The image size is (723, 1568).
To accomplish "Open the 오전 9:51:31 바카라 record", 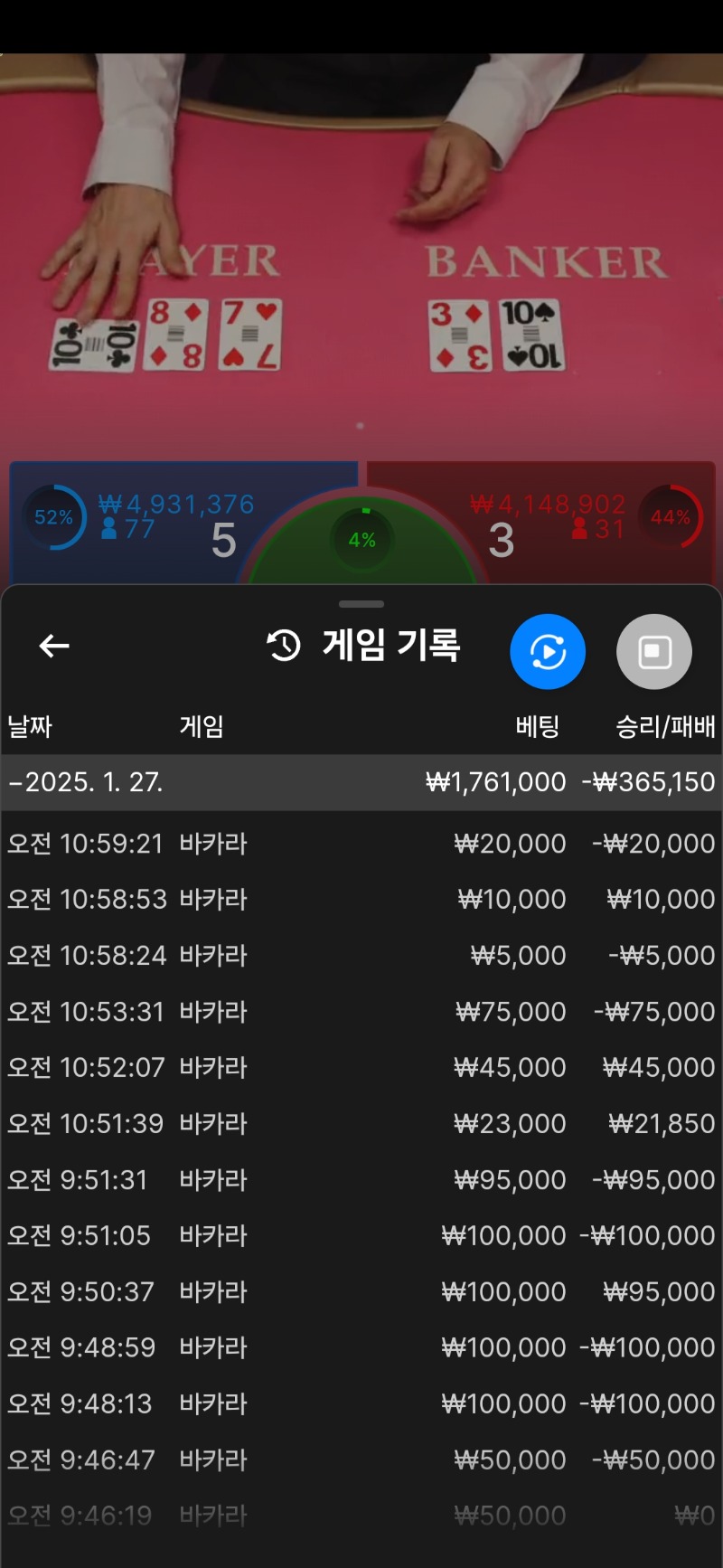I will tap(361, 1180).
